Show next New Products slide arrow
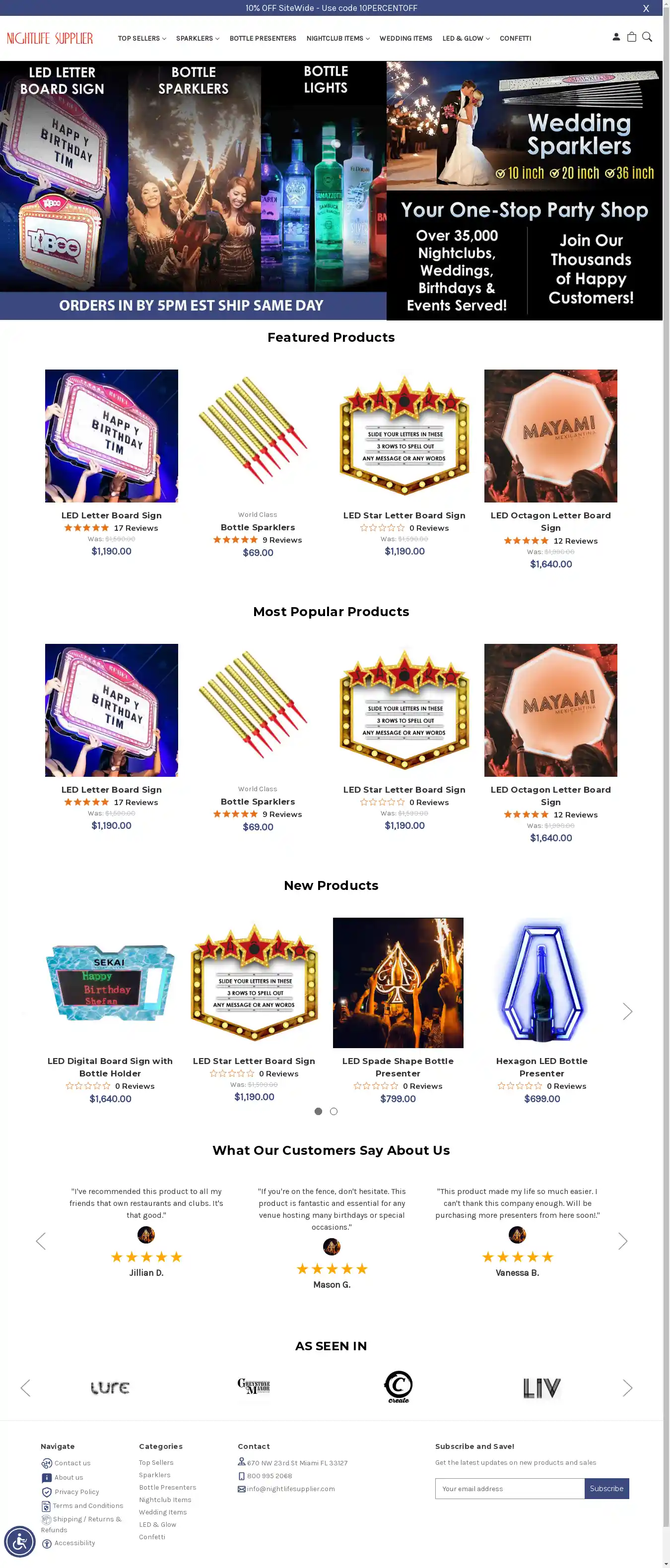This screenshot has width=670, height=1568. pyautogui.click(x=627, y=1011)
